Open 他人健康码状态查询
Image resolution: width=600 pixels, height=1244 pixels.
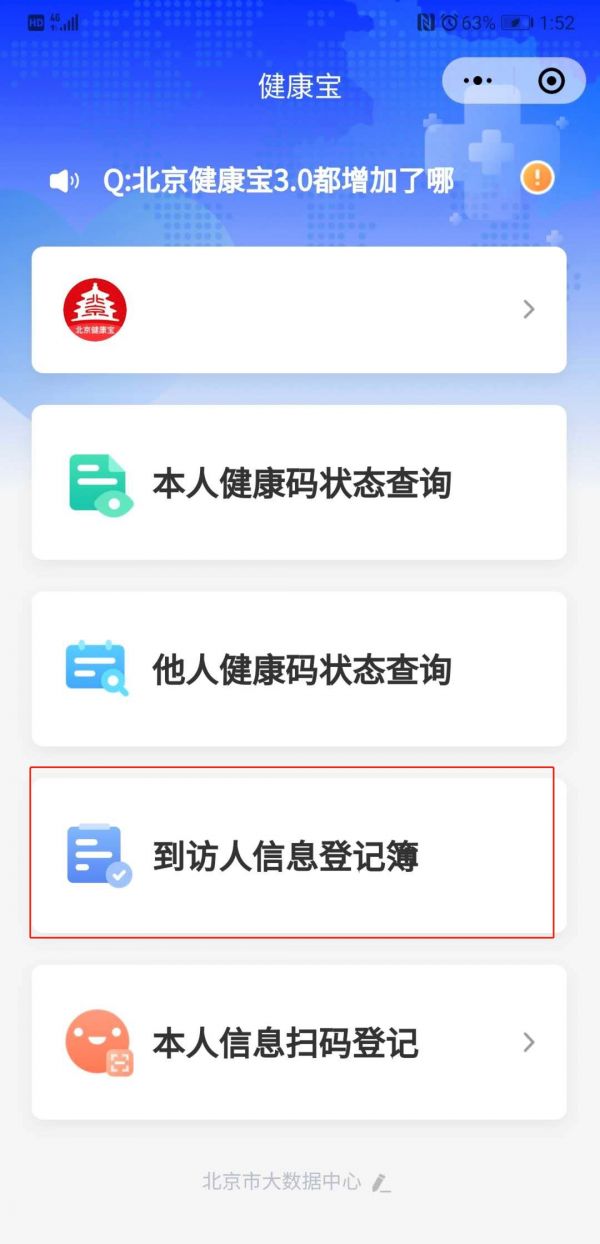pyautogui.click(x=299, y=669)
